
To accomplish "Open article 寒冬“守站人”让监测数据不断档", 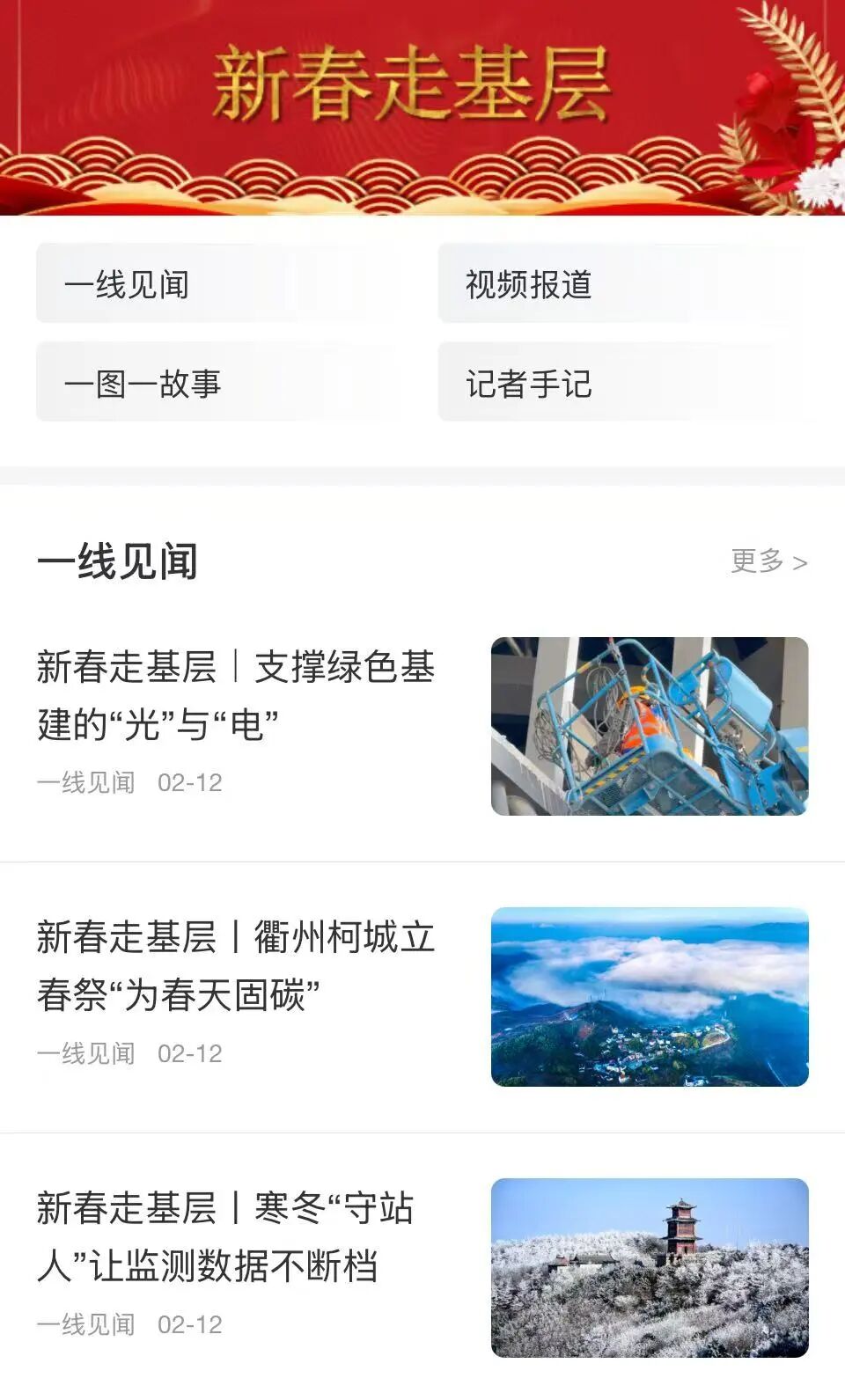I will 225,1236.
